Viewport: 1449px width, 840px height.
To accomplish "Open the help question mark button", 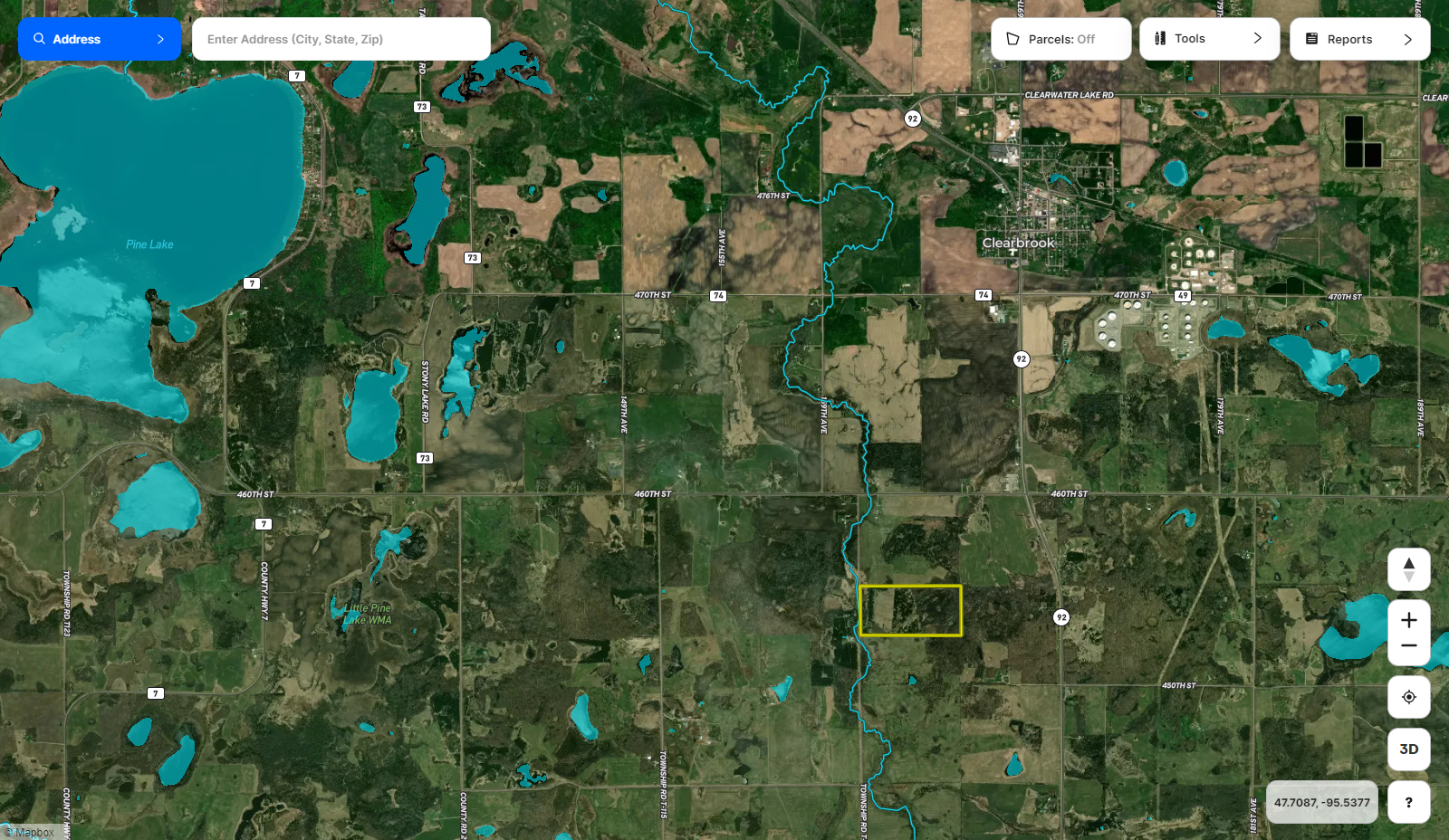I will (1408, 802).
